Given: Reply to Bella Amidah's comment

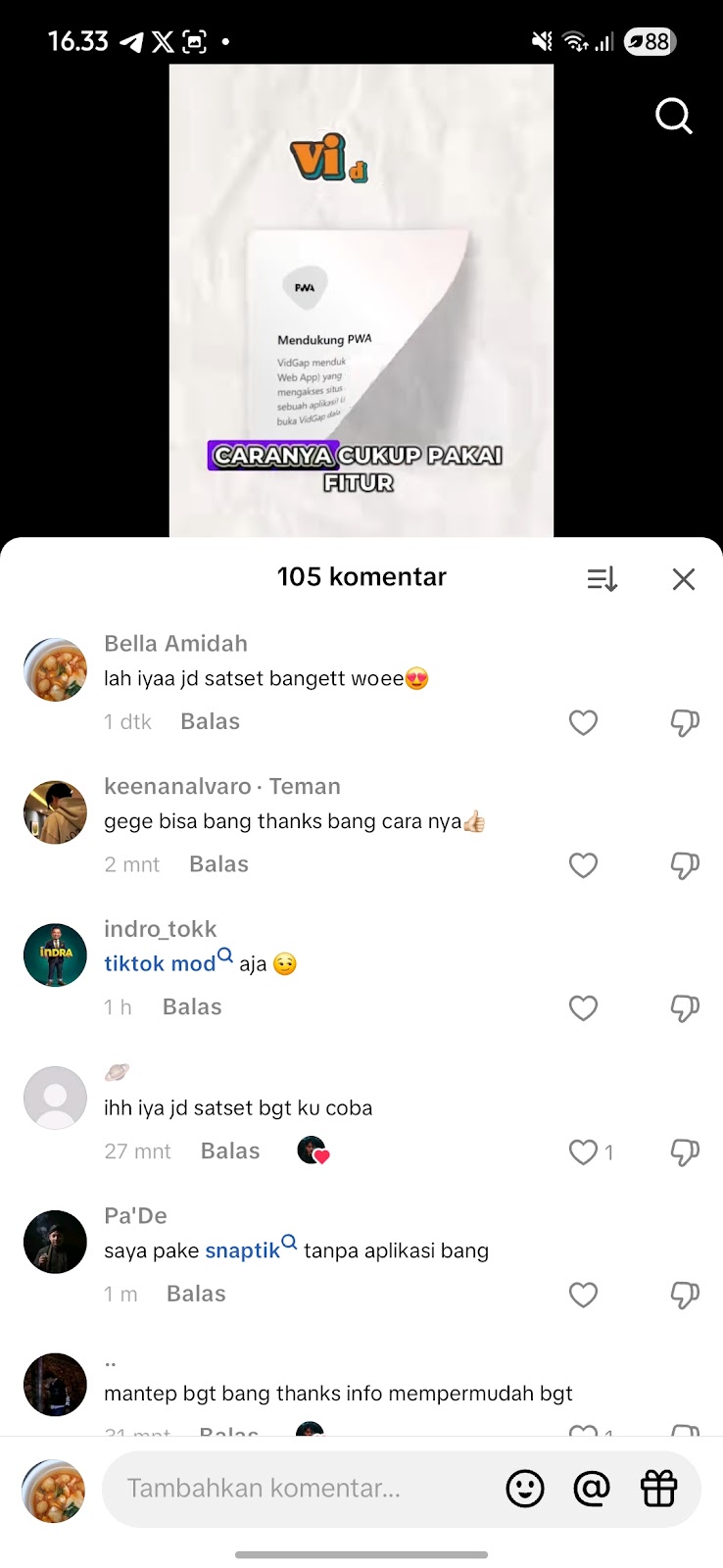Looking at the screenshot, I should (210, 722).
